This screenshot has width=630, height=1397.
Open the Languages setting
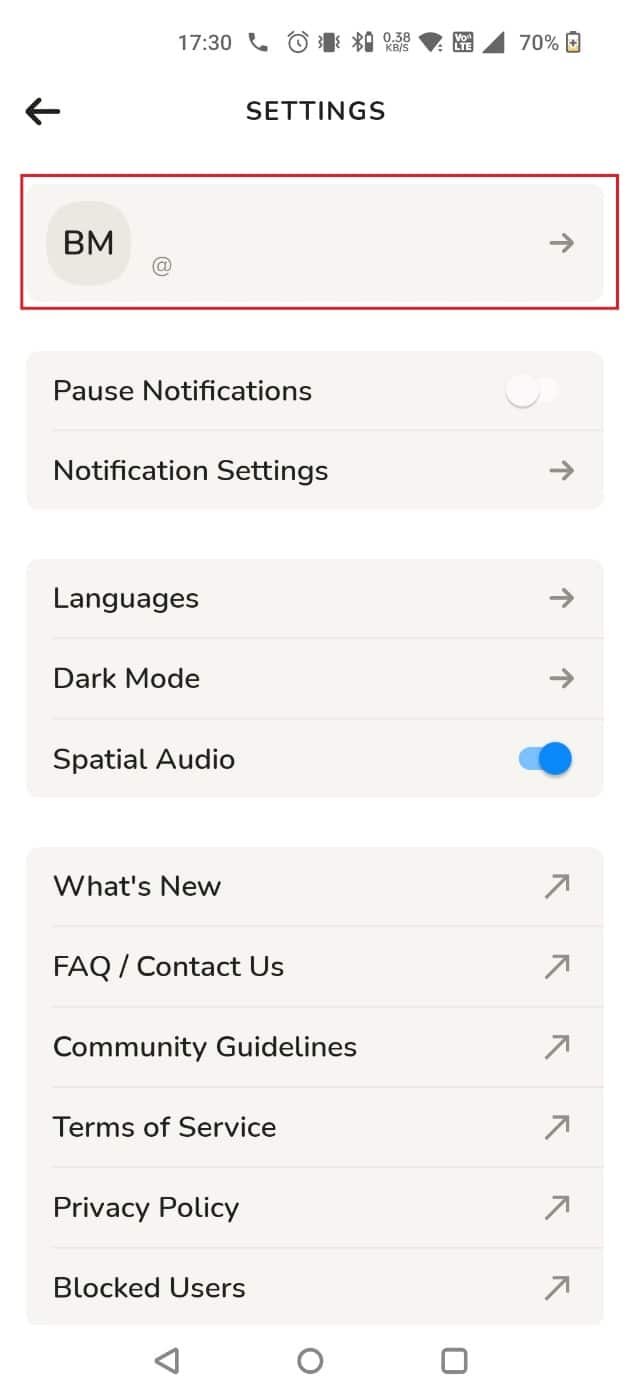click(314, 599)
